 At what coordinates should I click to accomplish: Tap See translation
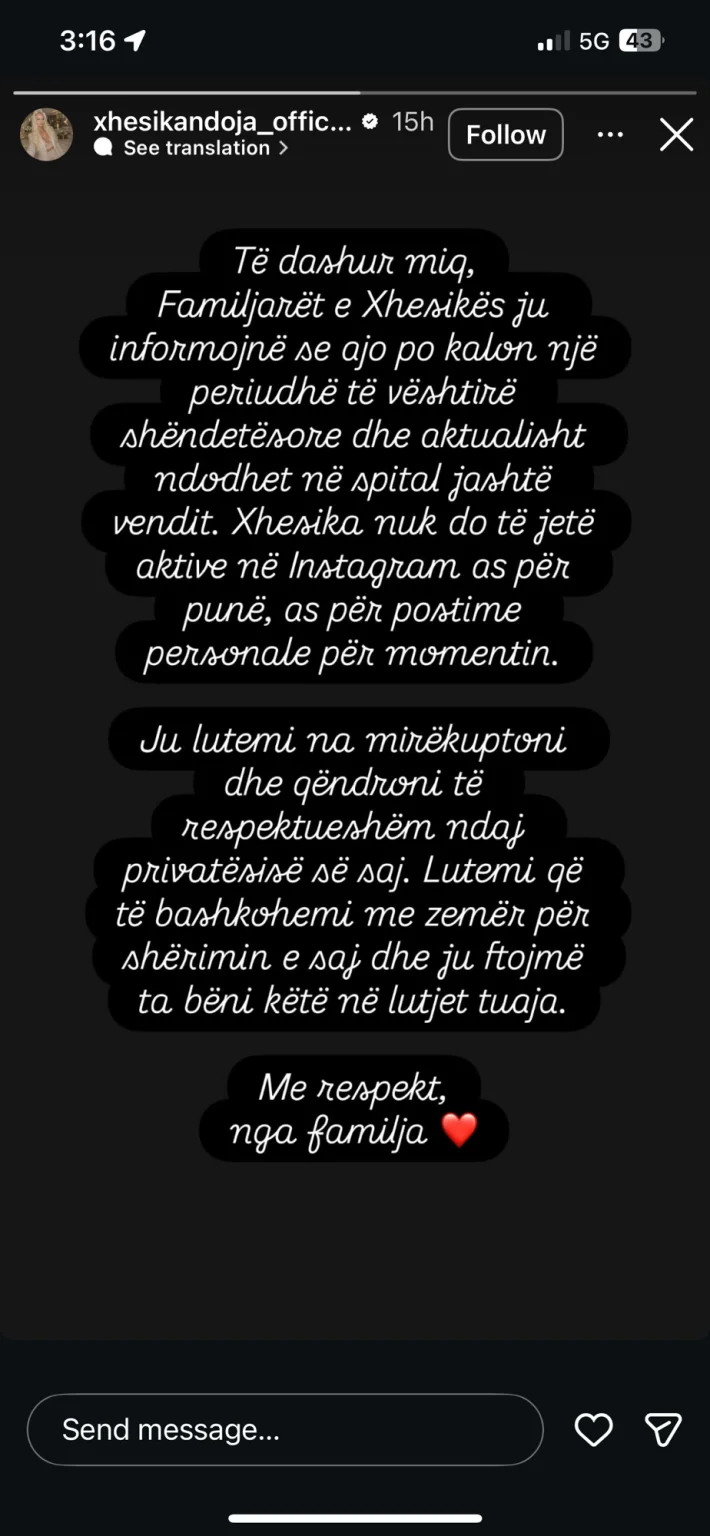[197, 148]
